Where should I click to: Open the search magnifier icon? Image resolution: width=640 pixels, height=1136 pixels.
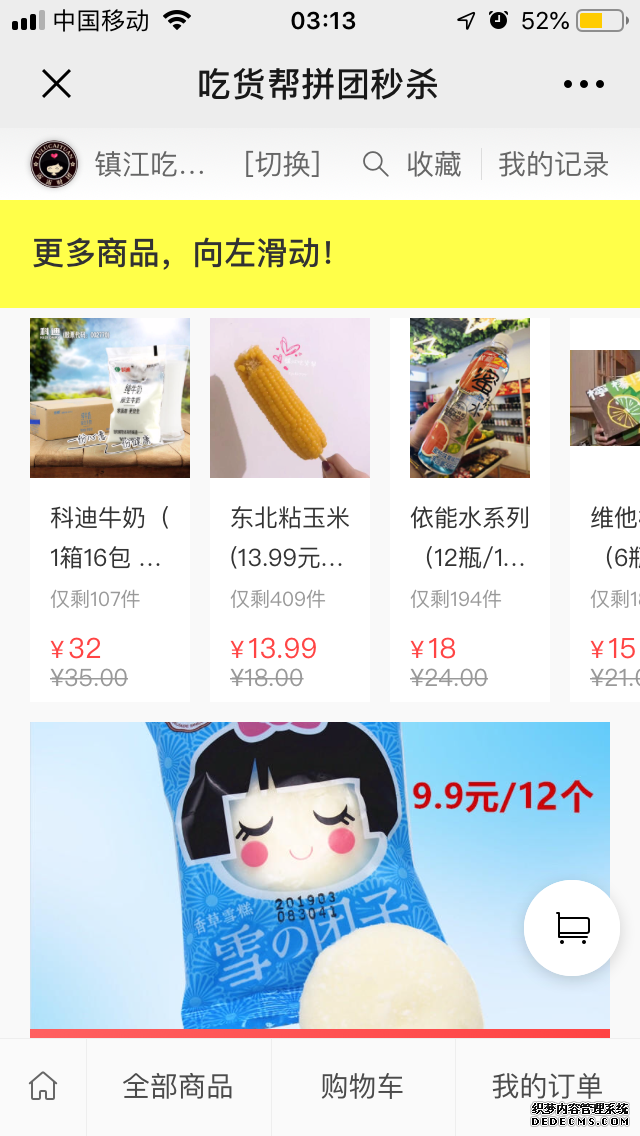[375, 164]
